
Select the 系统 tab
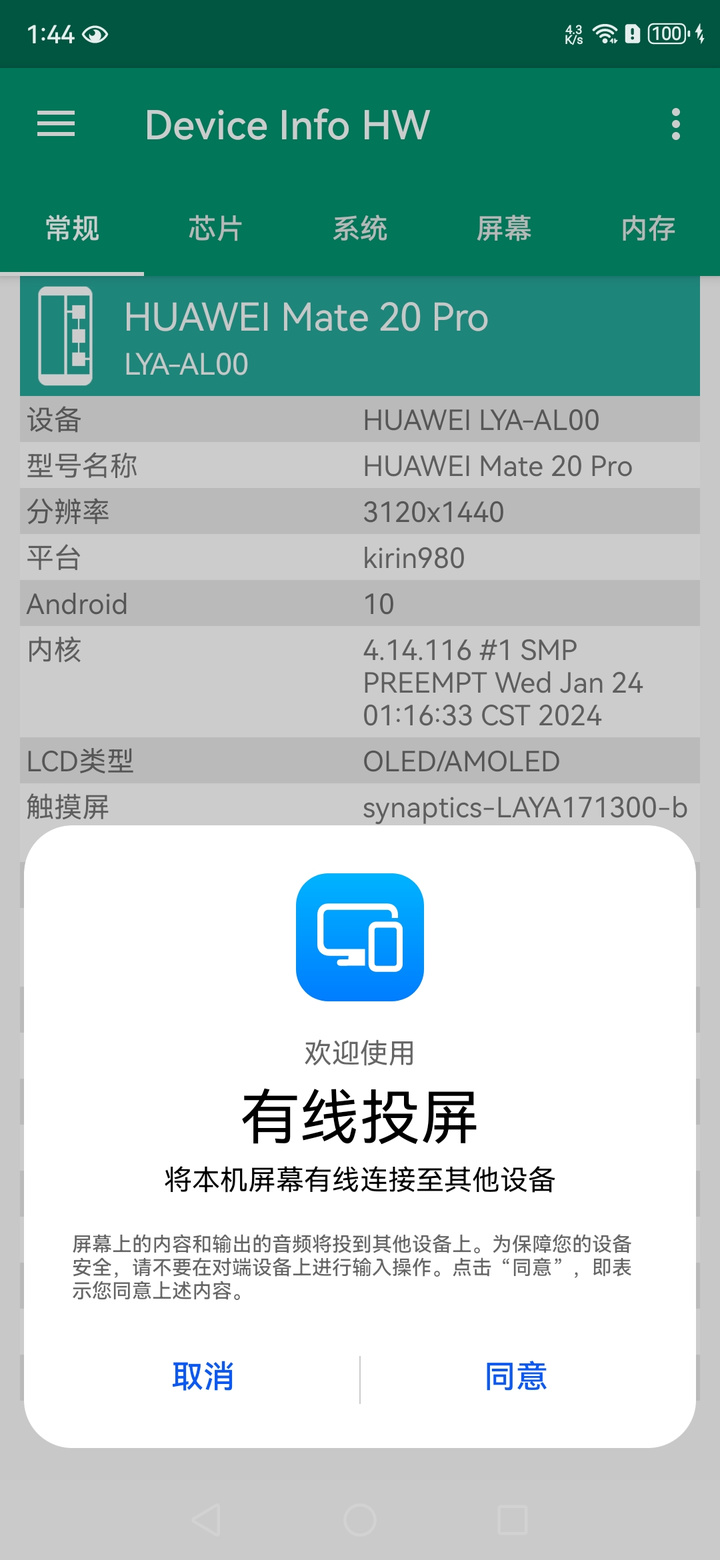360,229
